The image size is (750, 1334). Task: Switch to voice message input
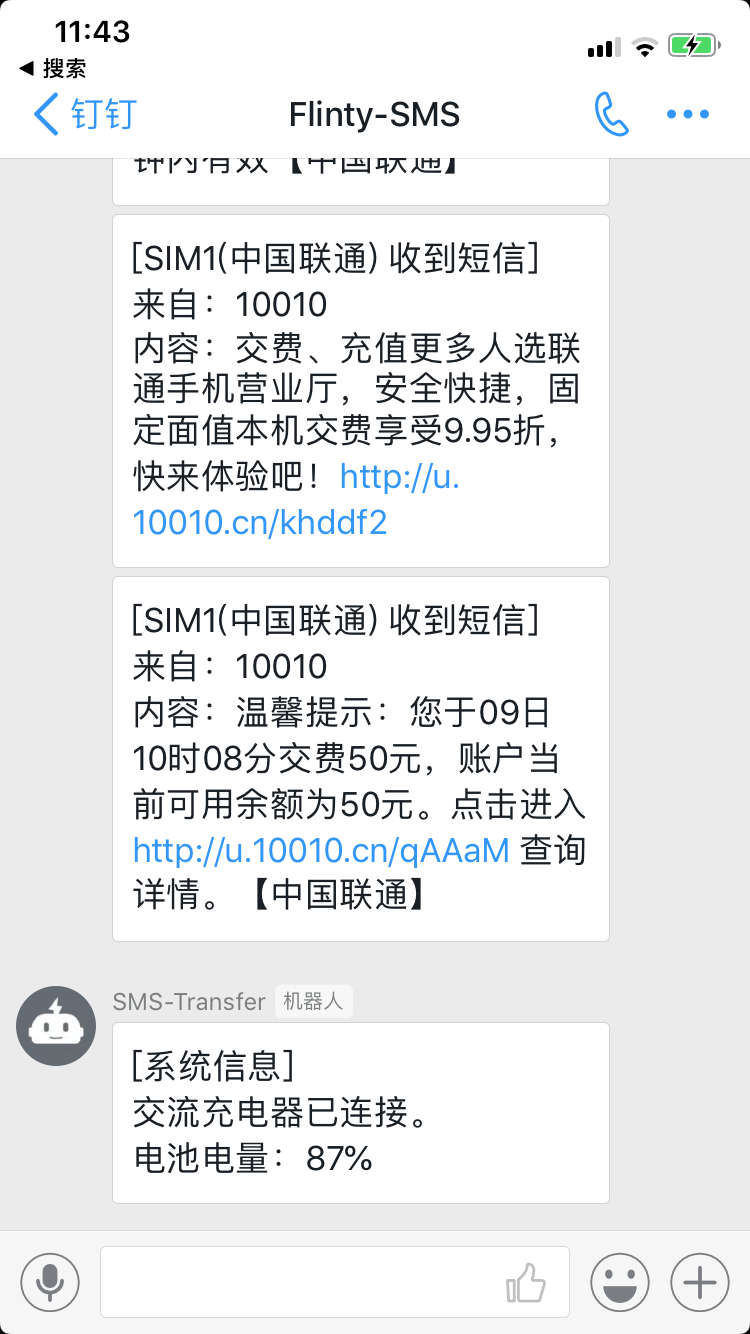[x=50, y=1281]
